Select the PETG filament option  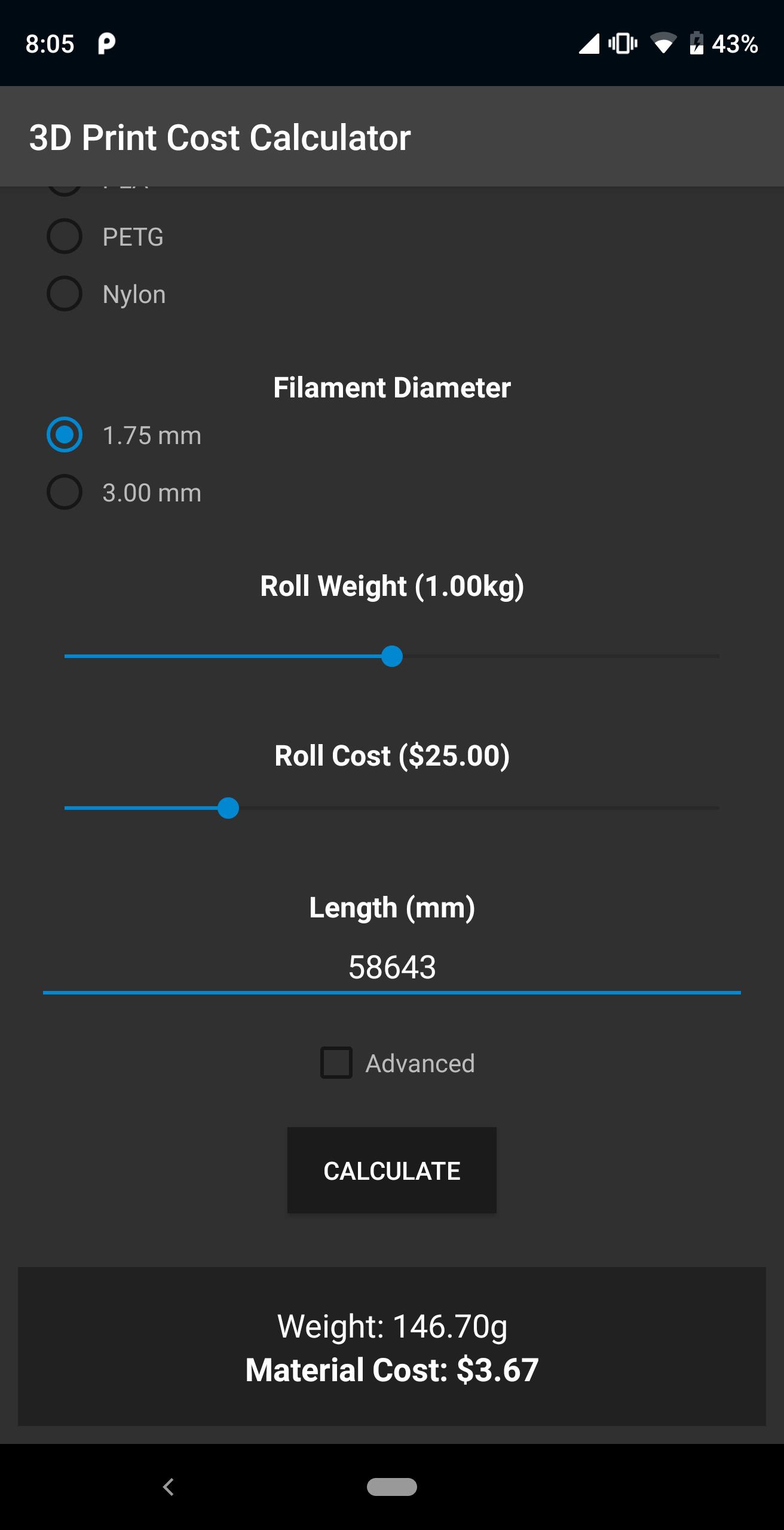(x=64, y=235)
